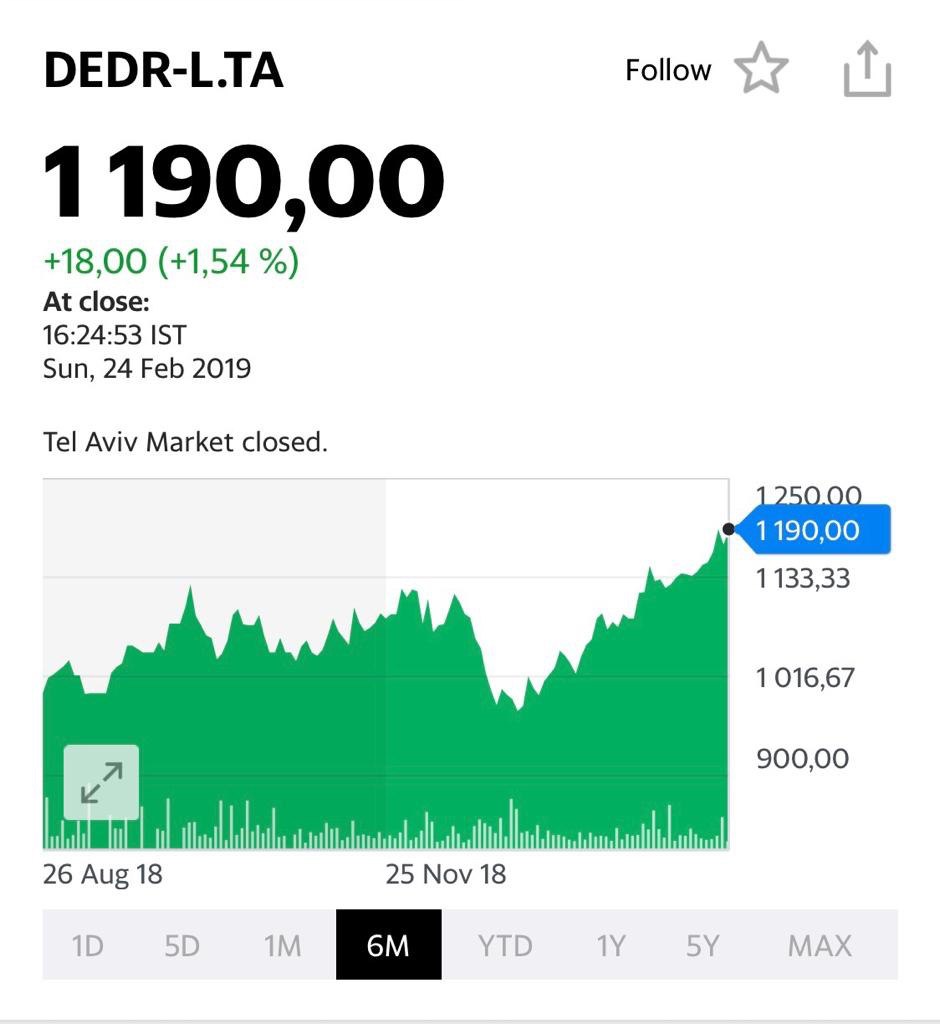Expand the chart to full screen

click(101, 782)
